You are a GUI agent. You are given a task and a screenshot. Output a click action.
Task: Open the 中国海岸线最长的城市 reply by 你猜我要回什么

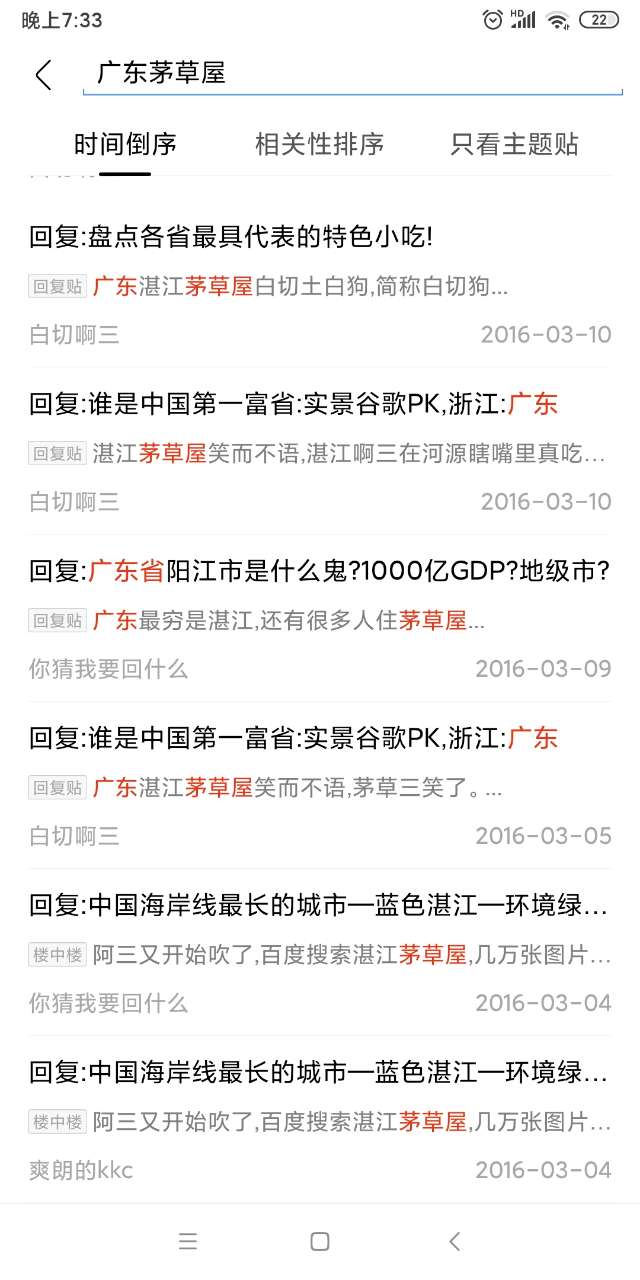(x=318, y=907)
